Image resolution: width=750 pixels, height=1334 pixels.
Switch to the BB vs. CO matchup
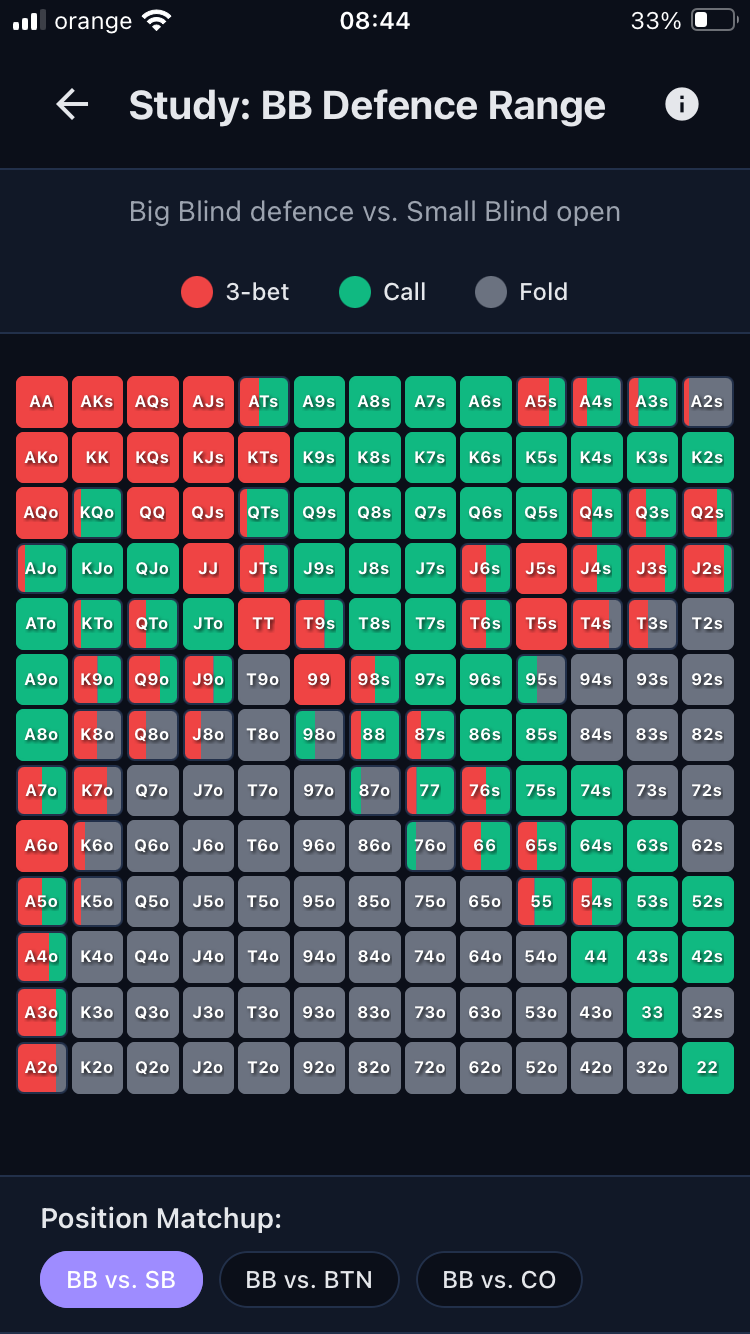pos(499,1279)
